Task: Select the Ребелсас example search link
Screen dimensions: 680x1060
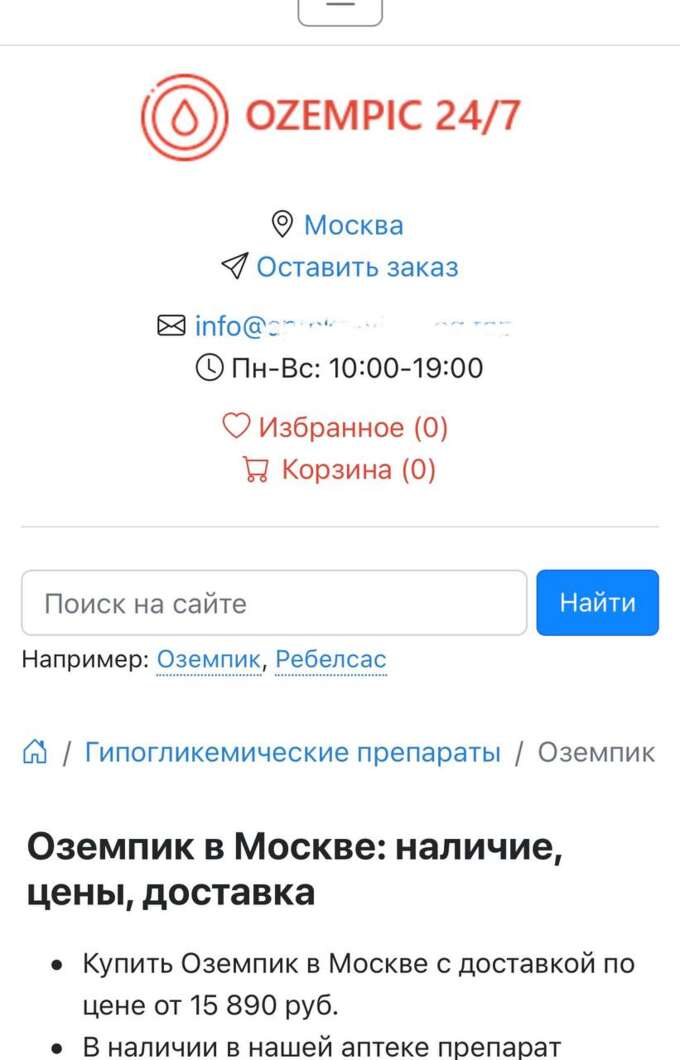Action: 330,660
